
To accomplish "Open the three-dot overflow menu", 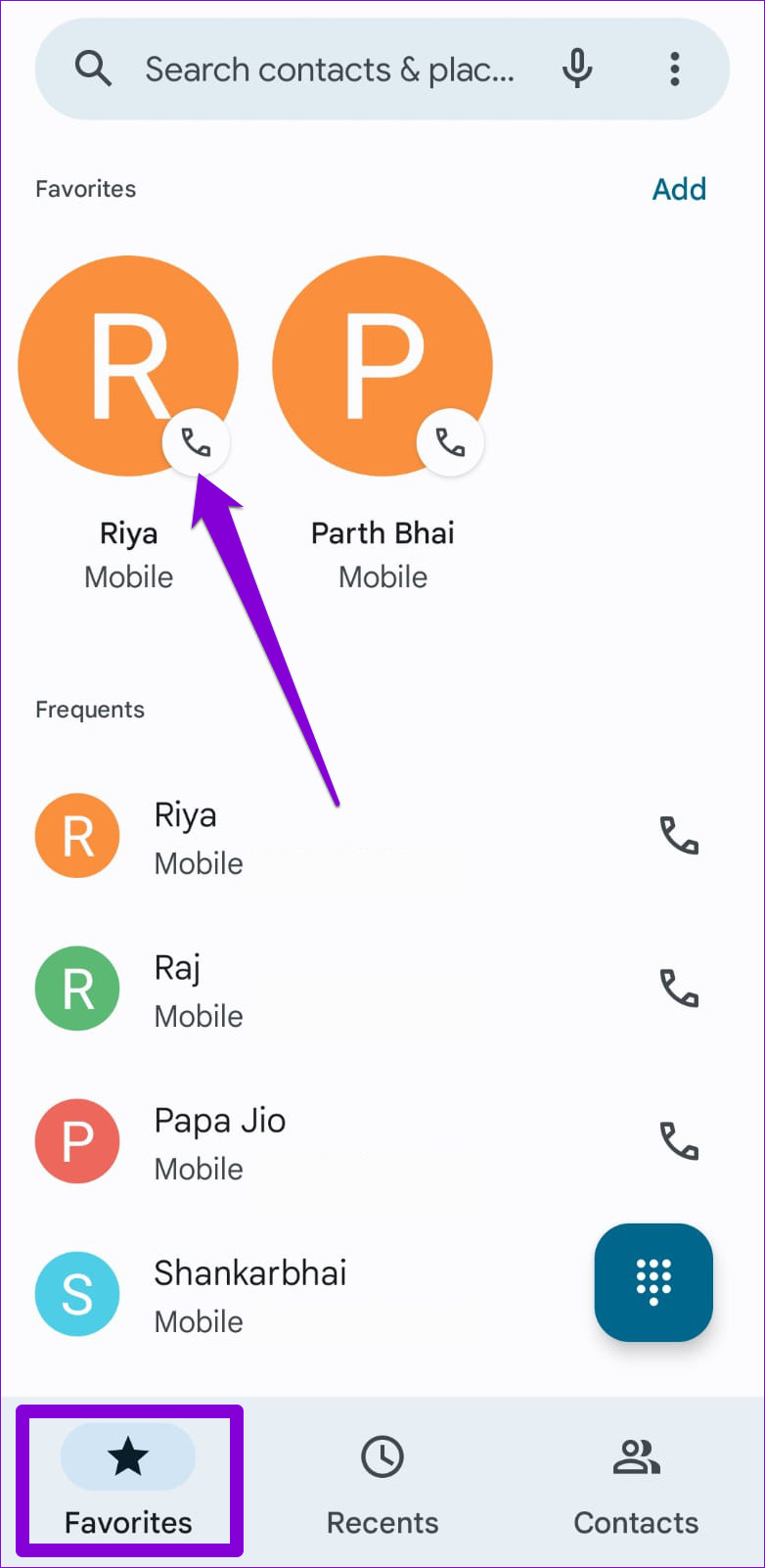I will (674, 69).
